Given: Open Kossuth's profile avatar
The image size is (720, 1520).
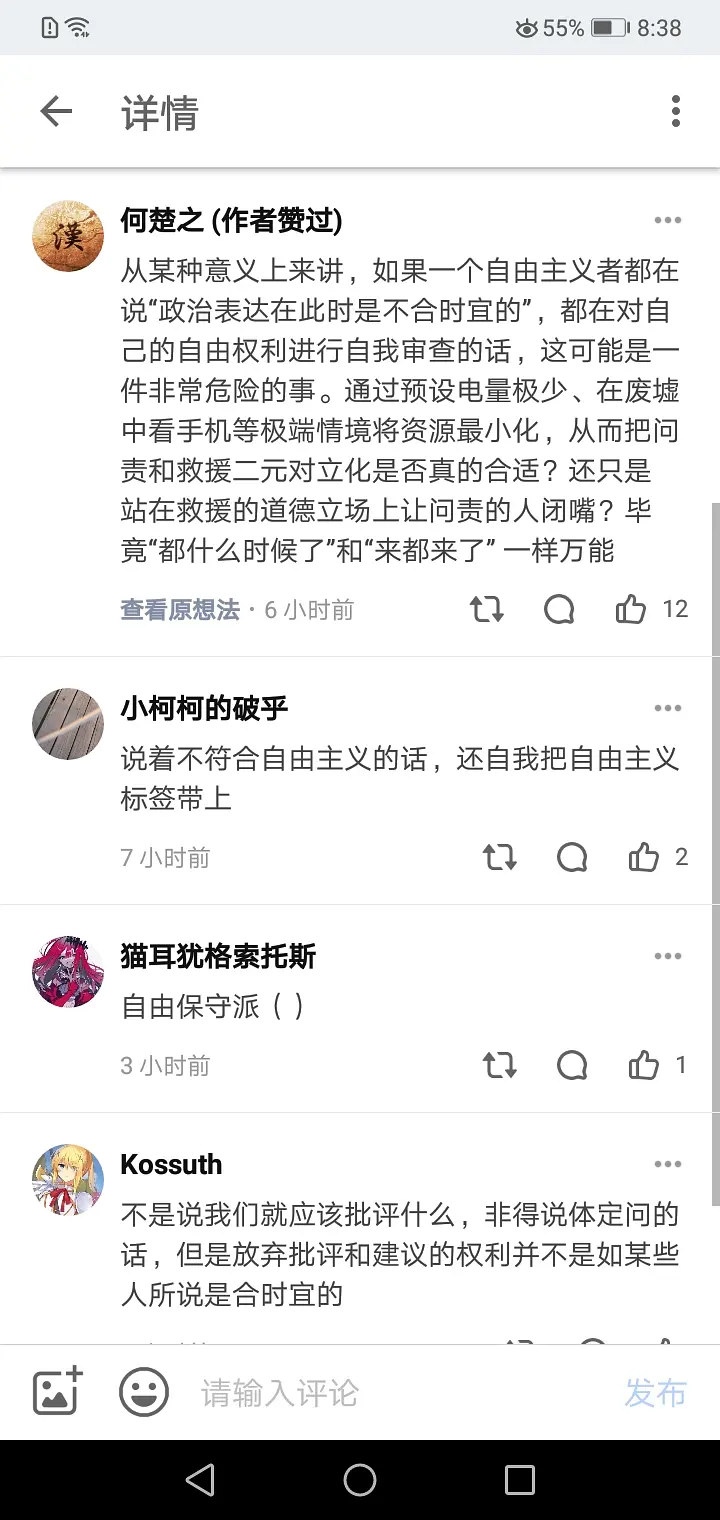Looking at the screenshot, I should [x=68, y=1180].
